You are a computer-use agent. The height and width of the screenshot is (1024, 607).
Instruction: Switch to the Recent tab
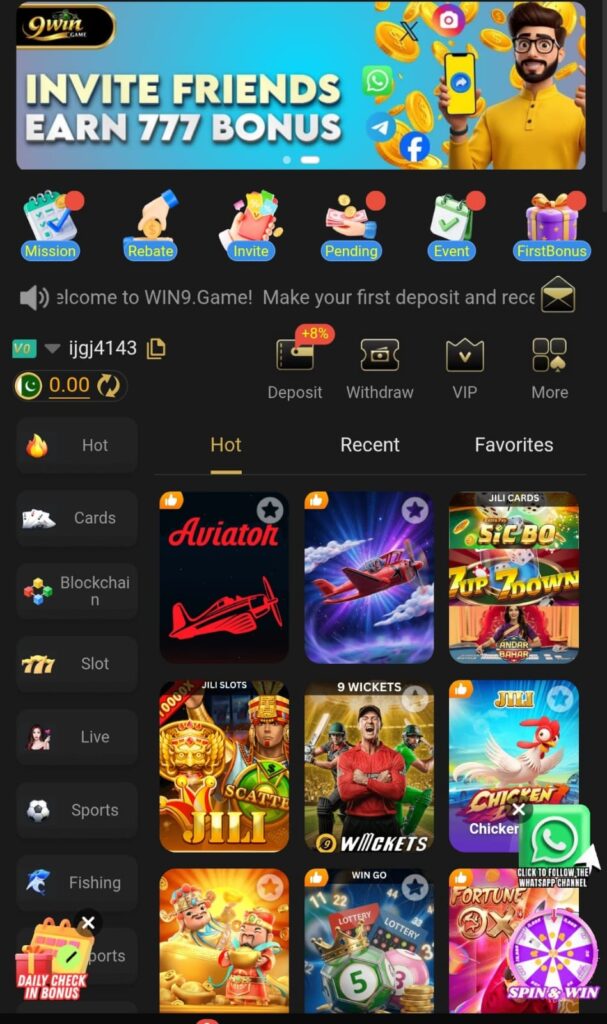coord(369,445)
